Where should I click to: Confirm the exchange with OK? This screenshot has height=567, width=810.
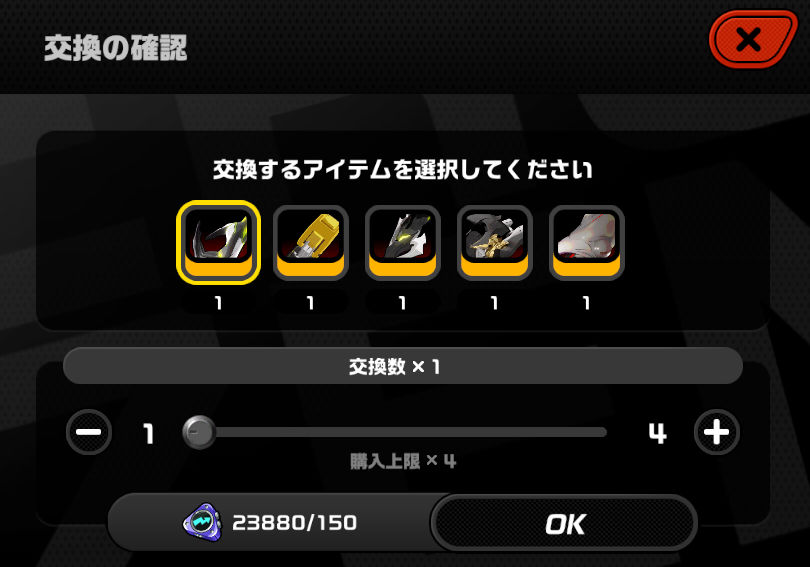pos(565,524)
